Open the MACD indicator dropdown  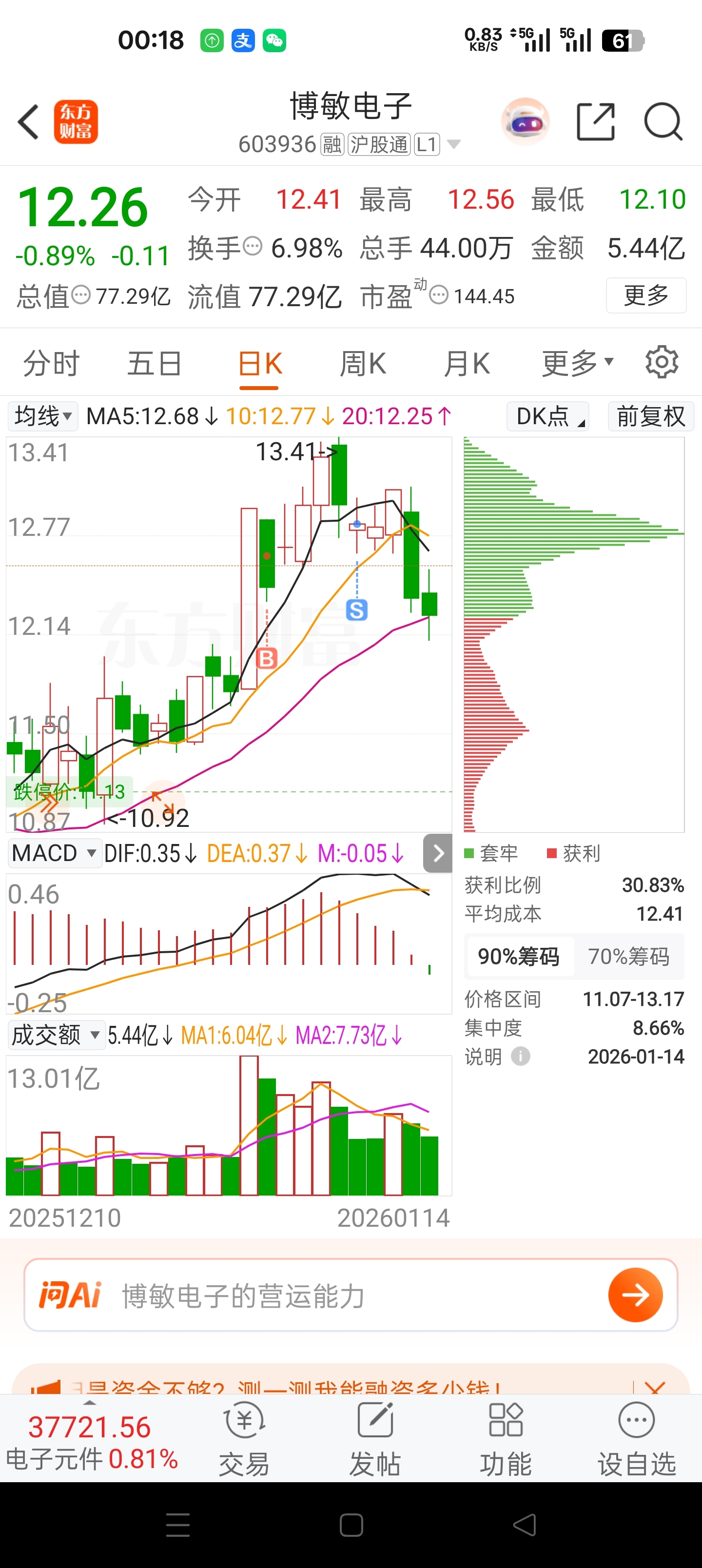[x=54, y=853]
